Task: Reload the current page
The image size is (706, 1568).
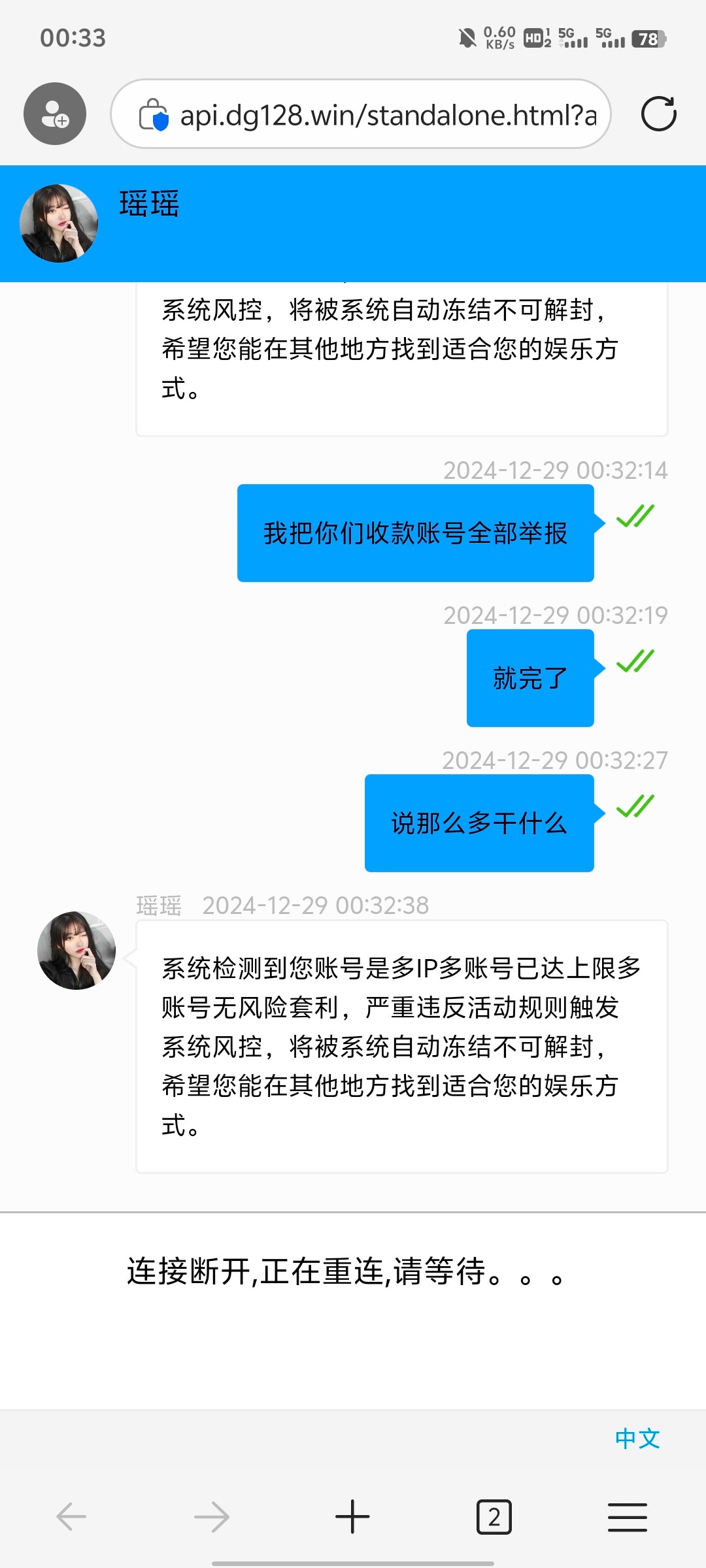Action: pos(658,114)
